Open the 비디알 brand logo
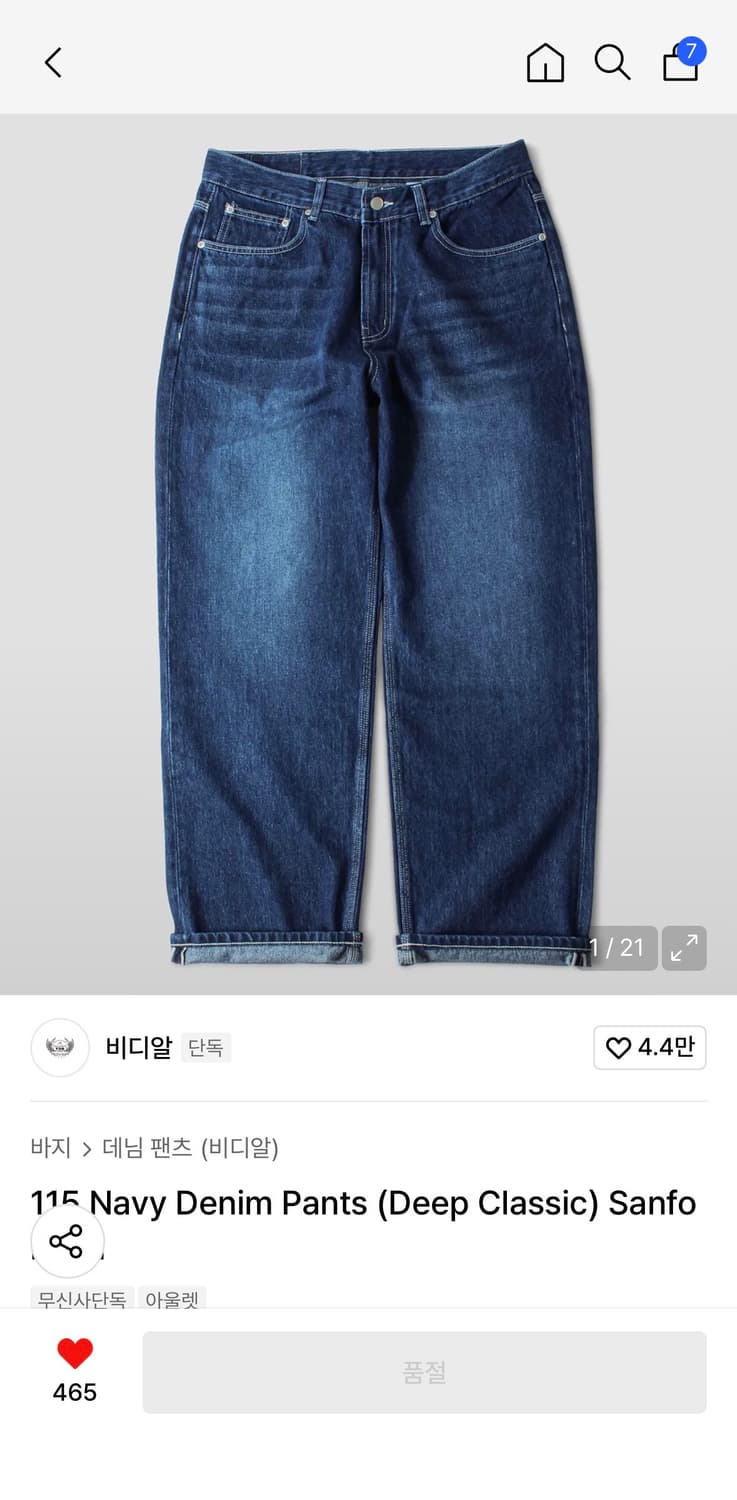The image size is (737, 1500). tap(60, 1048)
